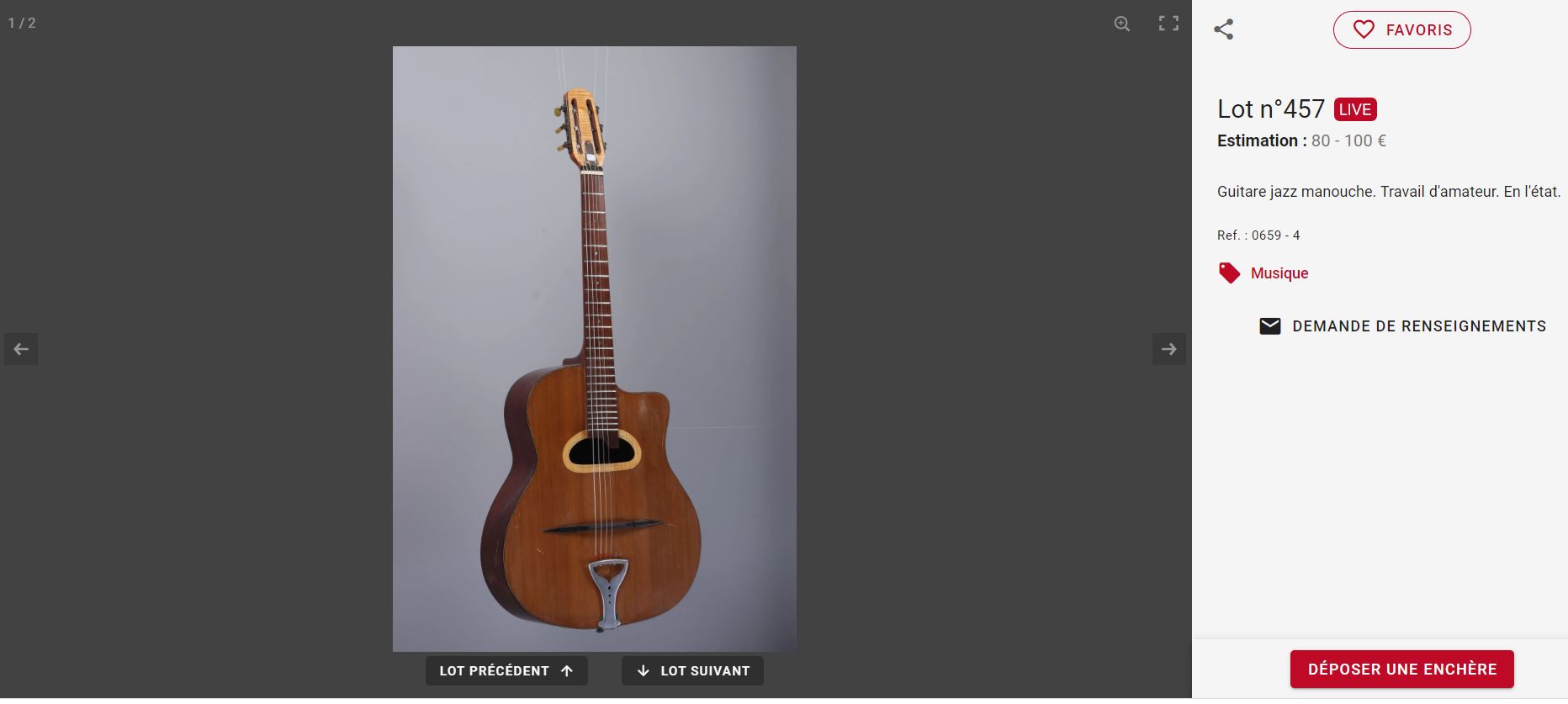The width and height of the screenshot is (1568, 704).
Task: Zoom in on the guitar photo
Action: (x=1121, y=24)
